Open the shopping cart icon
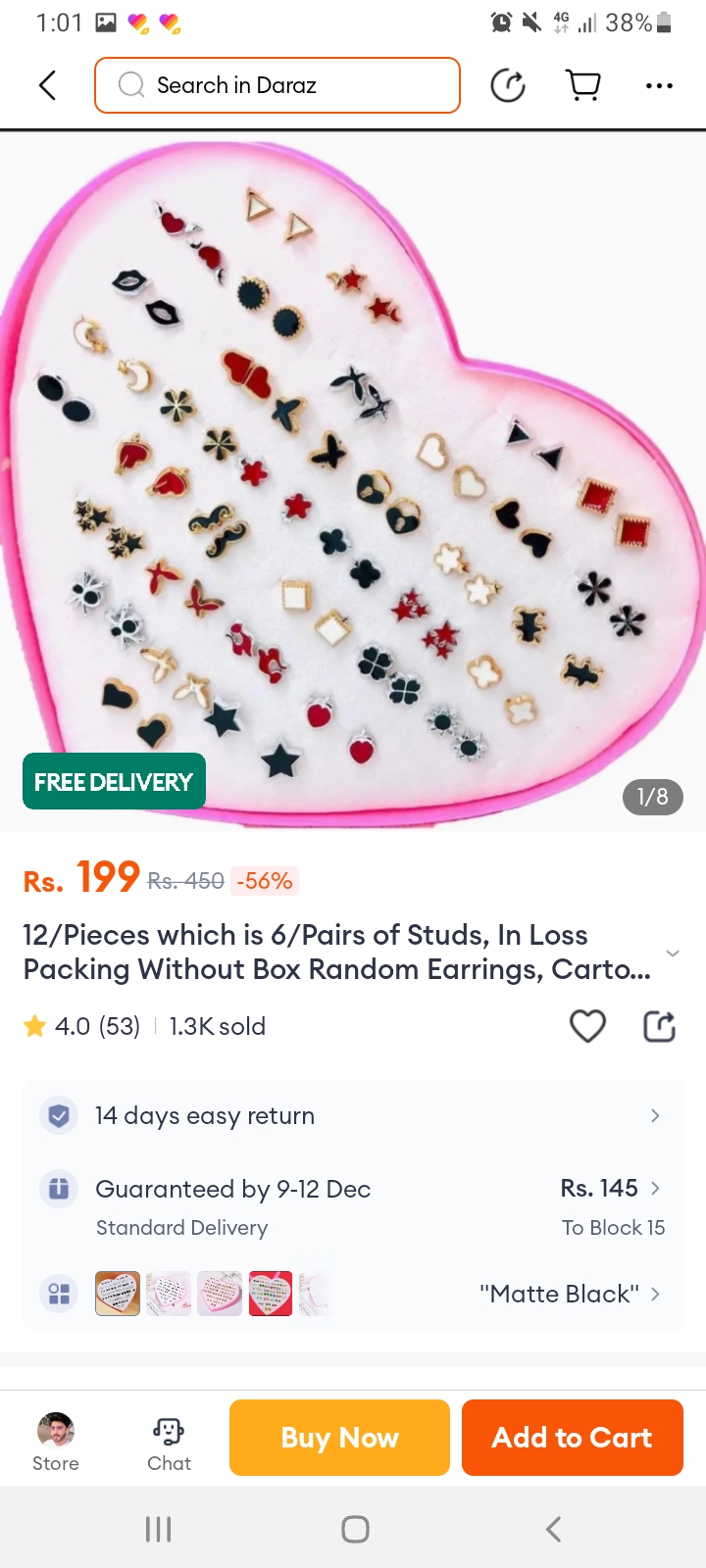This screenshot has width=706, height=1568. [584, 85]
